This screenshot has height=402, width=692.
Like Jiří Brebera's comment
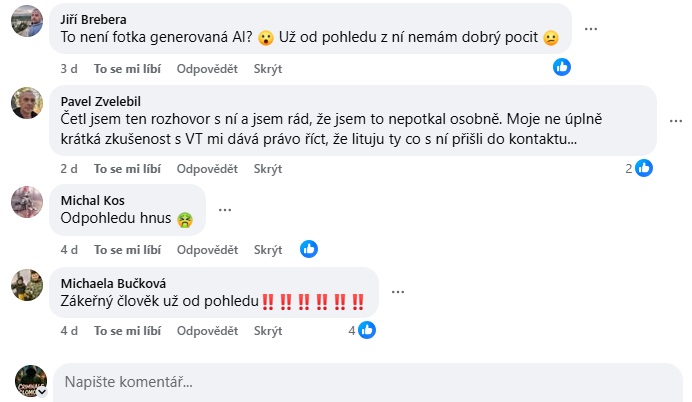coord(127,69)
